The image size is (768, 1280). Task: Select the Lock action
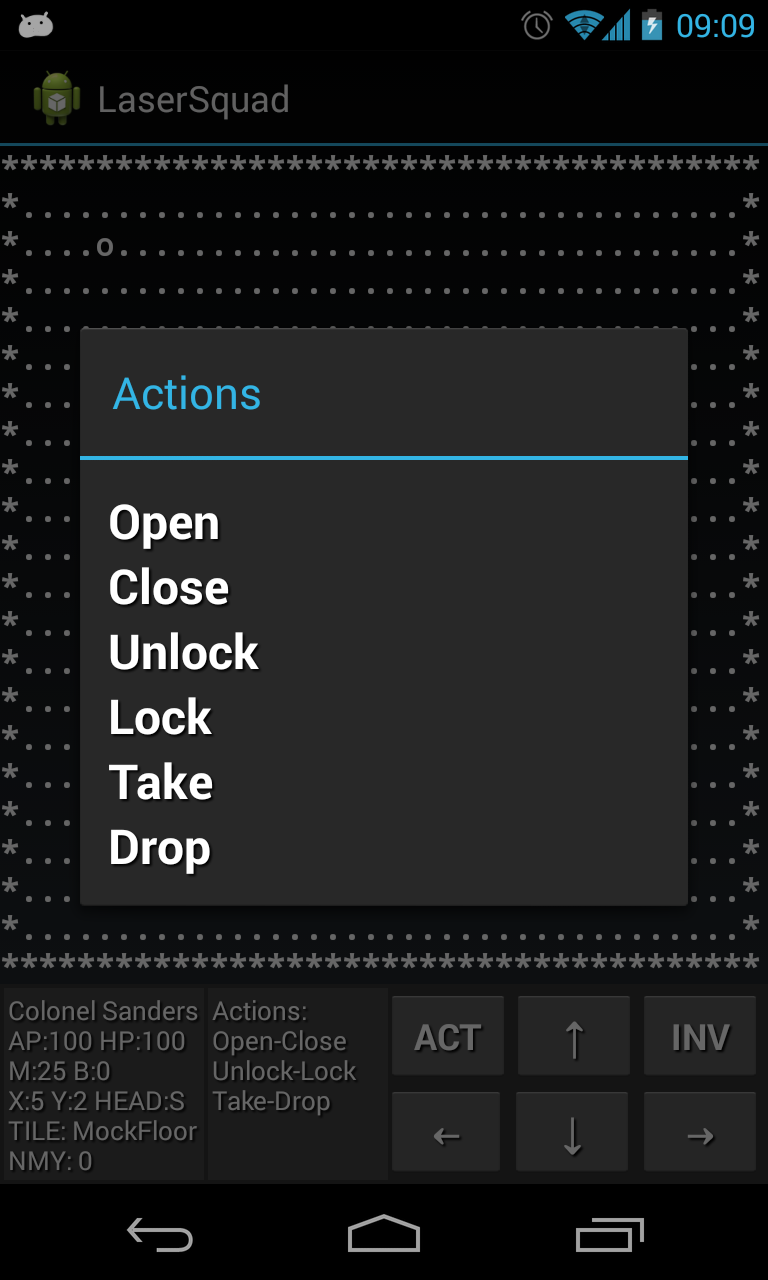point(160,718)
